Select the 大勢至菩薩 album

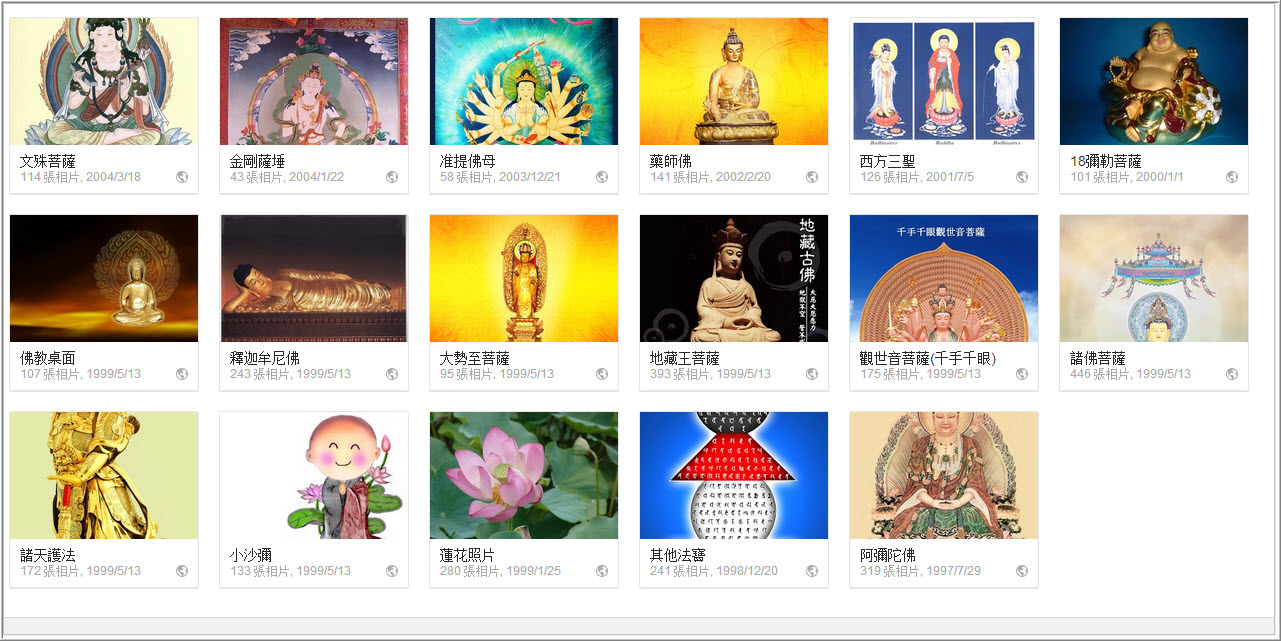click(524, 279)
